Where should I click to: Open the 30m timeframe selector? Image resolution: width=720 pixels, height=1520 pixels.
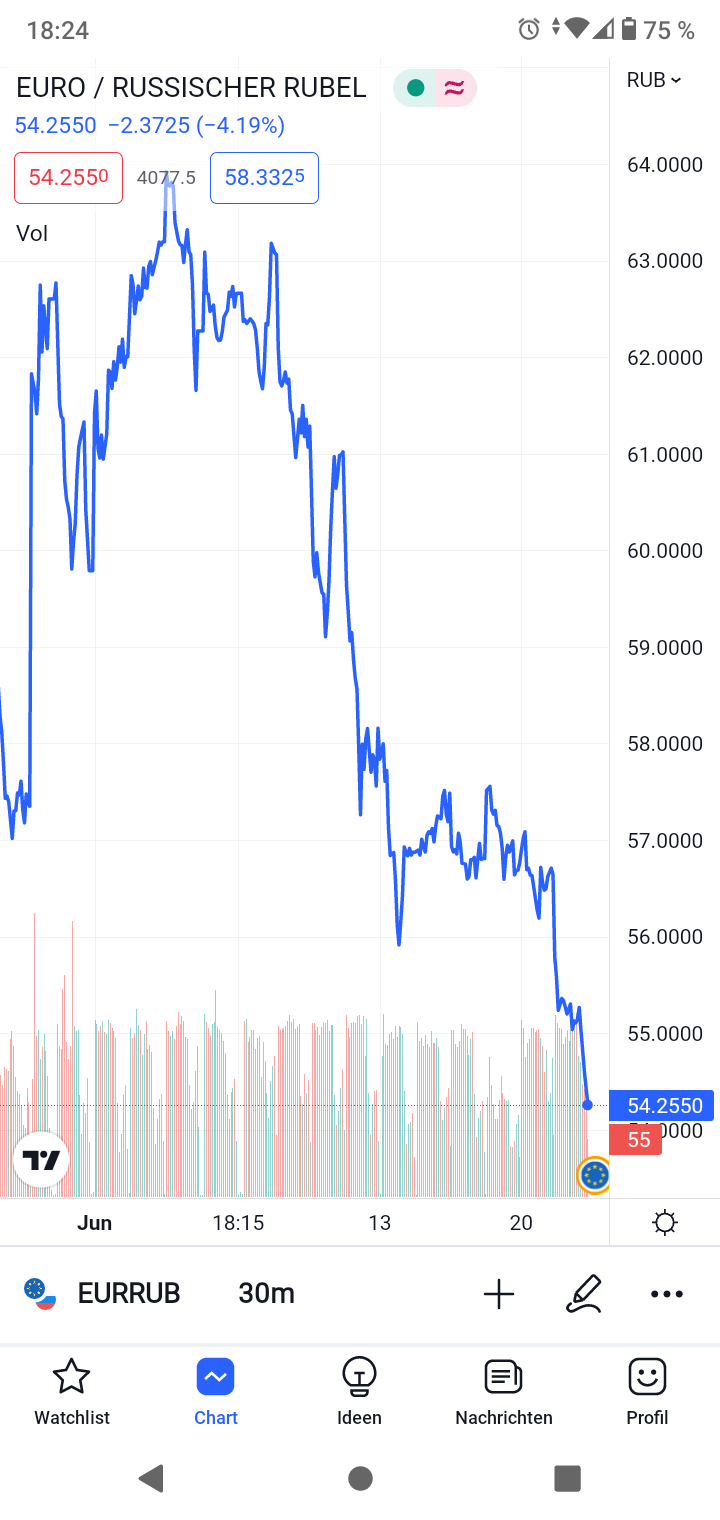[x=265, y=1293]
